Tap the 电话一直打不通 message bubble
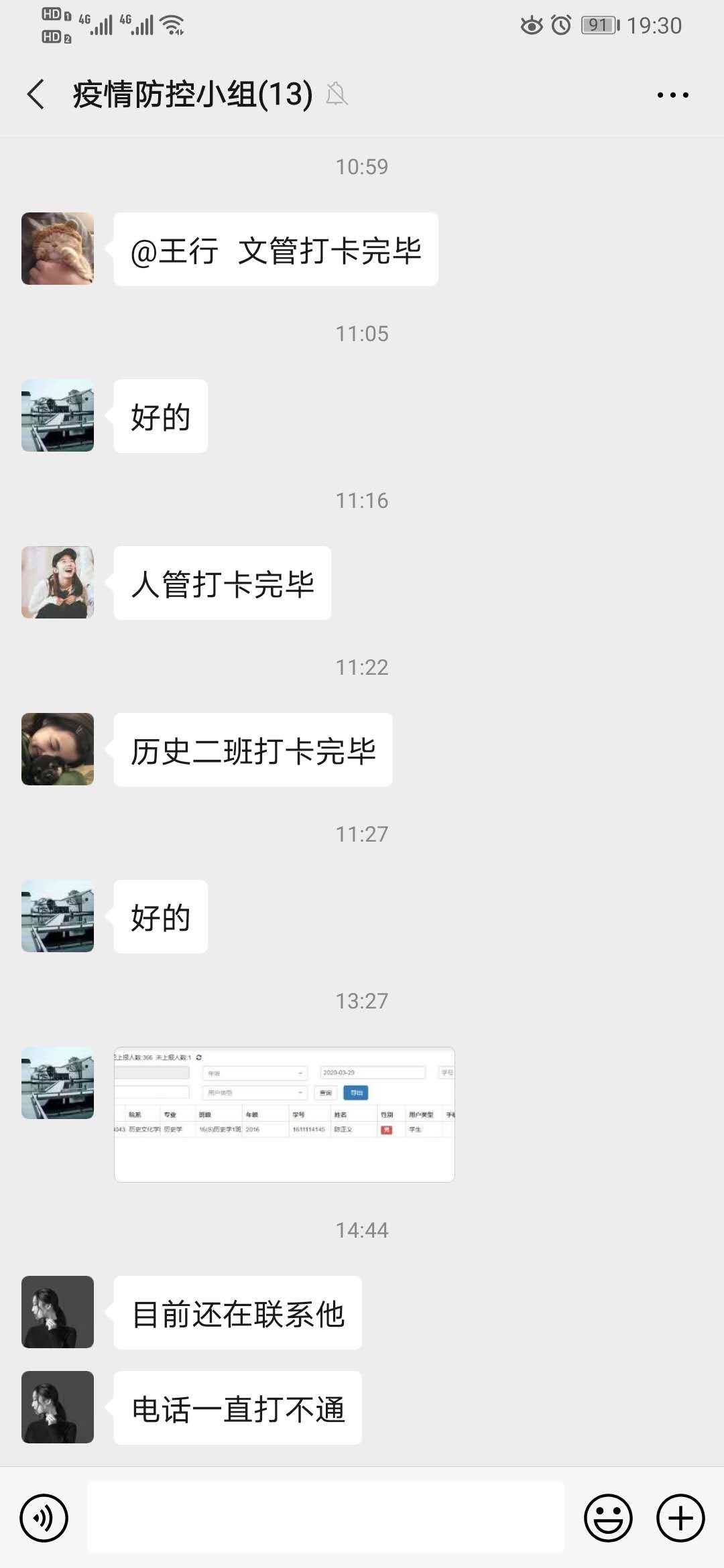 point(237,1408)
